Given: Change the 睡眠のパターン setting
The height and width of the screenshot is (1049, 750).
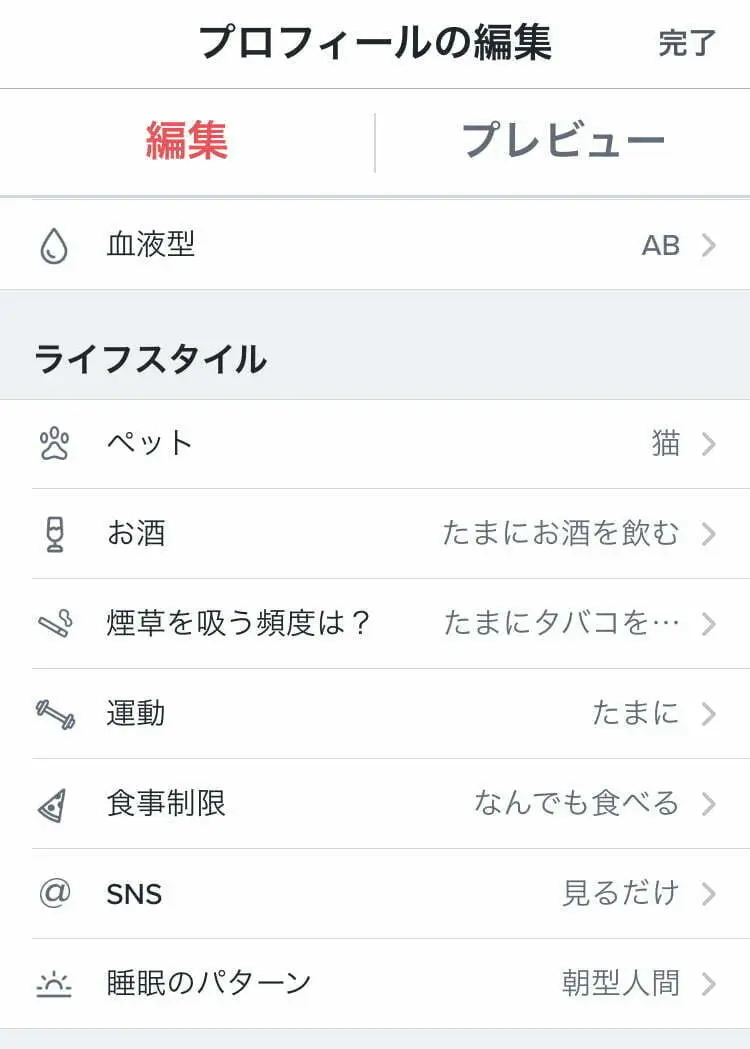Looking at the screenshot, I should (375, 984).
